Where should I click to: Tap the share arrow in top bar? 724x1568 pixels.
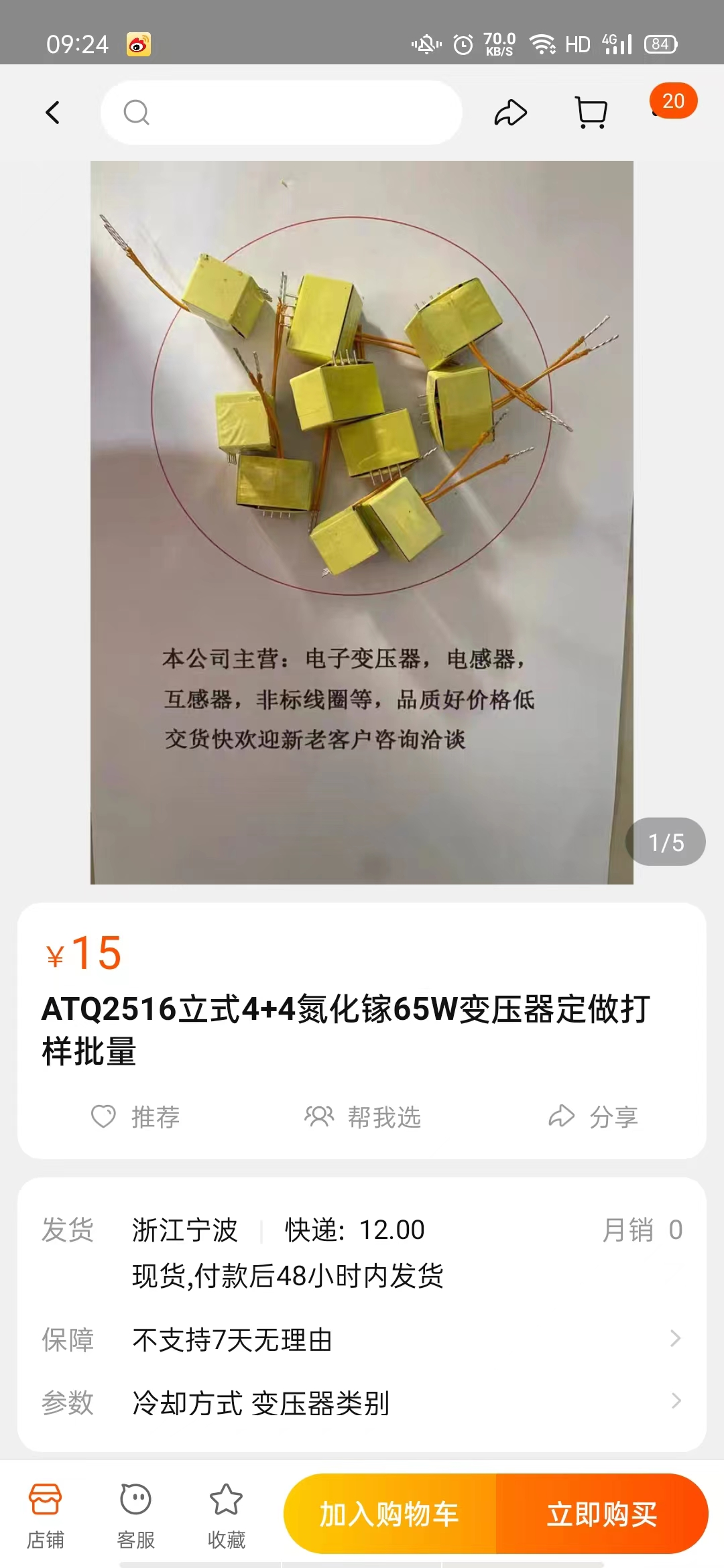pos(511,111)
